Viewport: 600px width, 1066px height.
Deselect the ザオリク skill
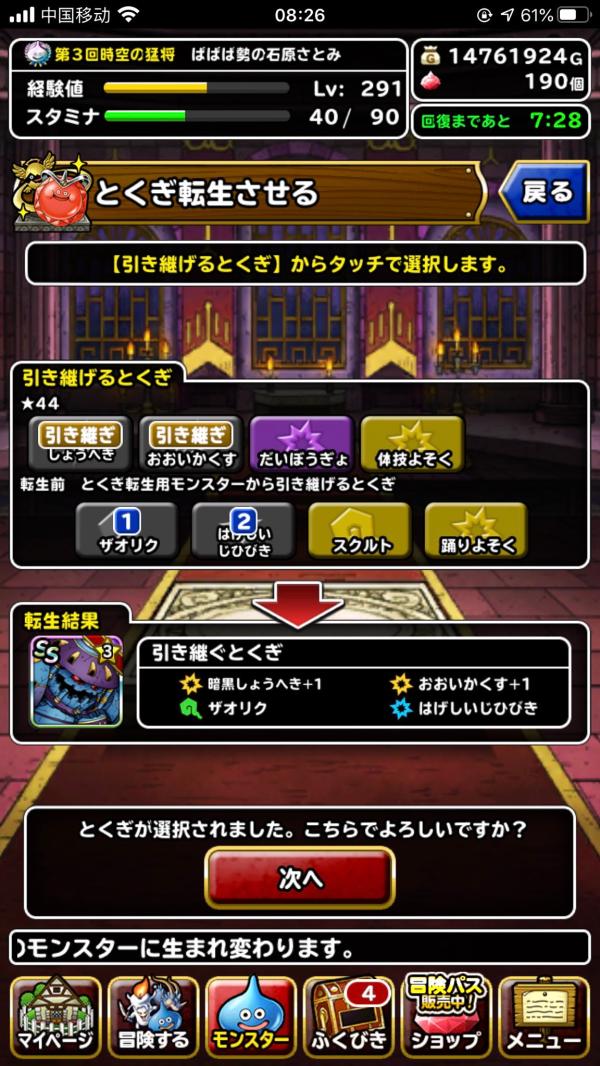click(x=126, y=529)
